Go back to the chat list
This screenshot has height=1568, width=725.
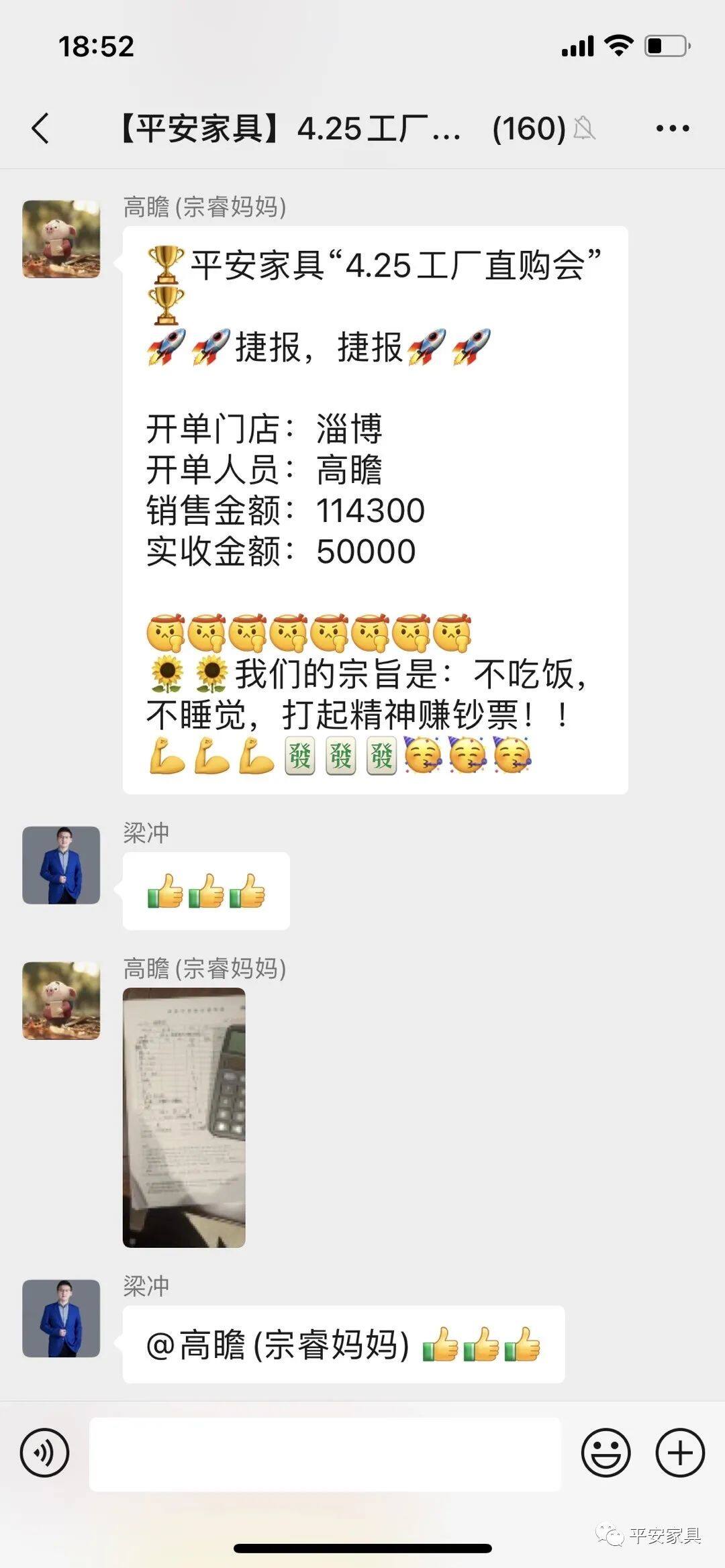click(41, 128)
